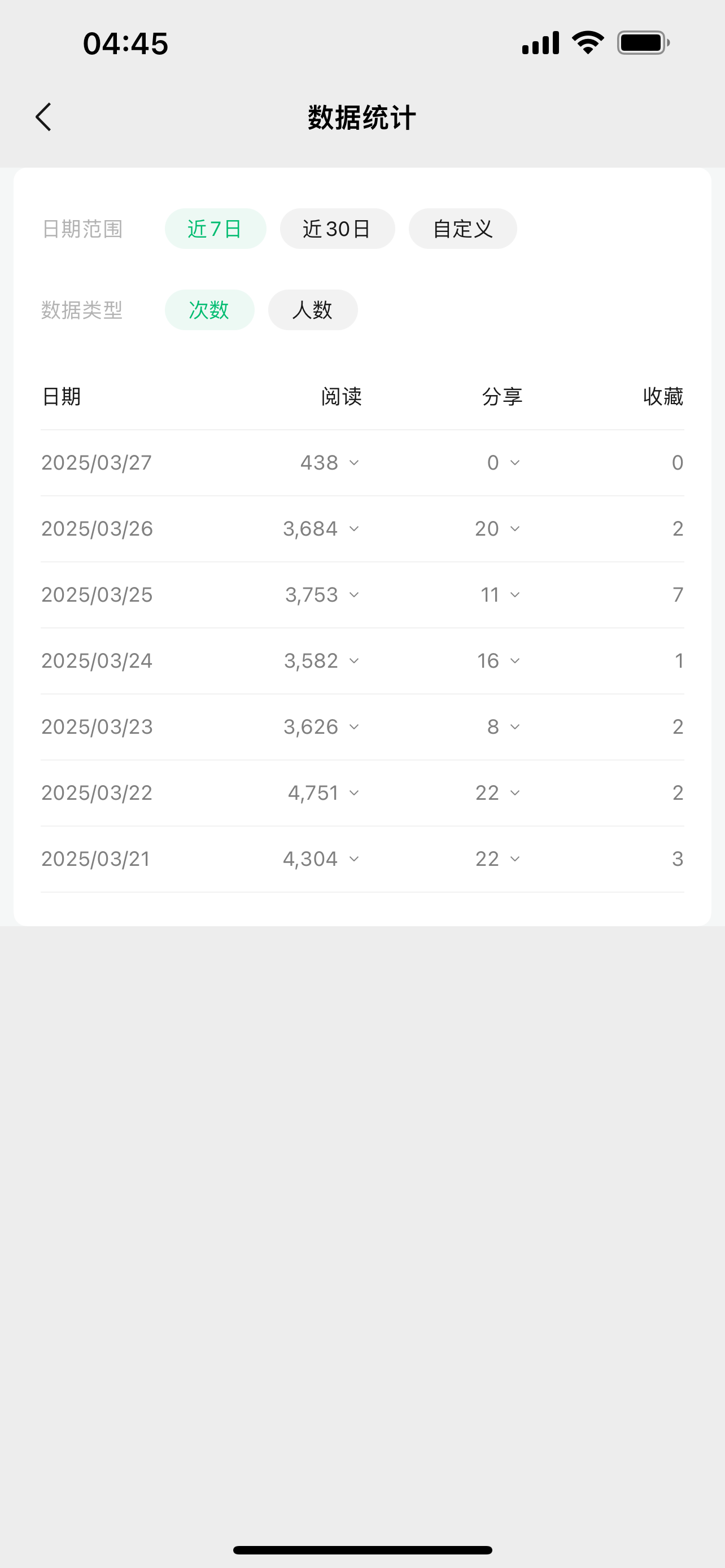Choose the 自定义 date range

462,229
